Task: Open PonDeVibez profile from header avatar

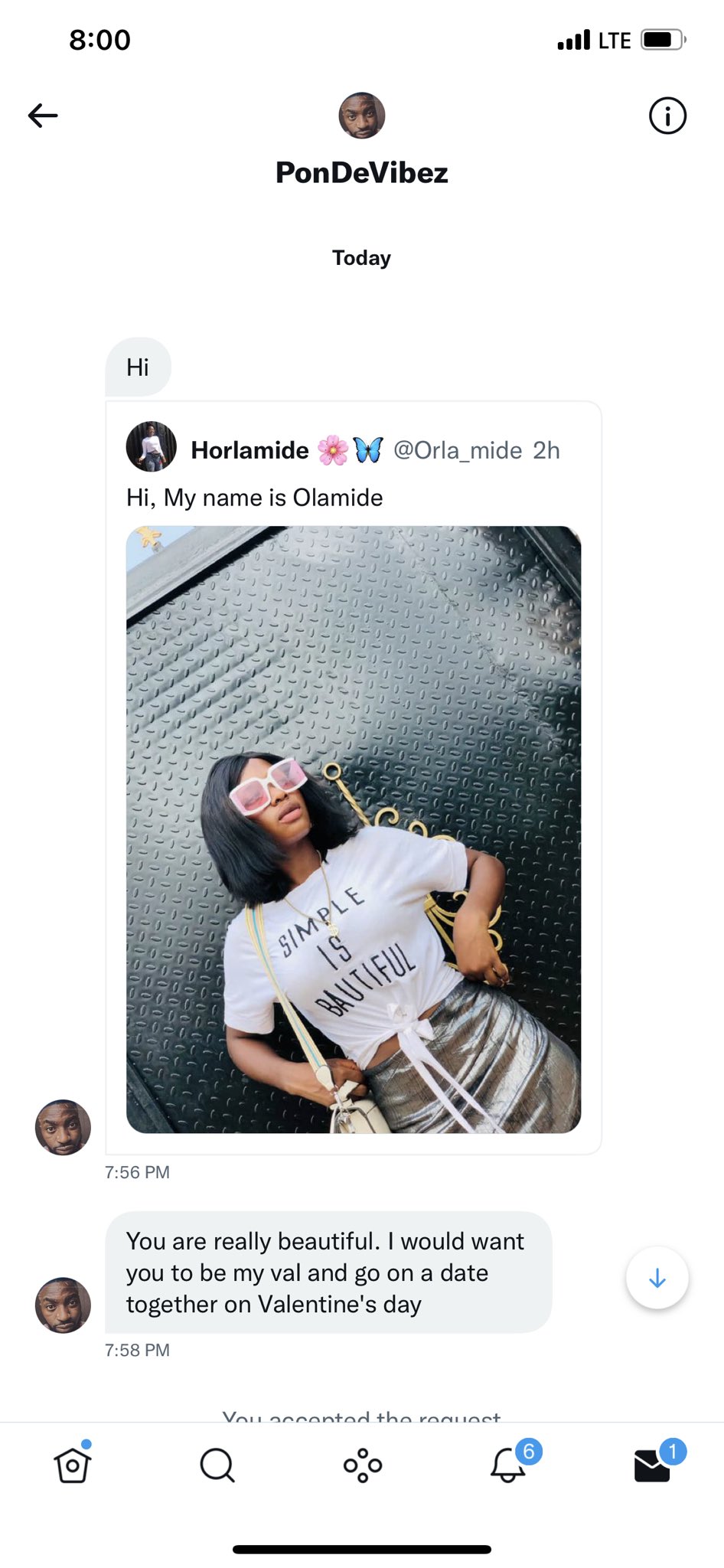Action: 361,116
